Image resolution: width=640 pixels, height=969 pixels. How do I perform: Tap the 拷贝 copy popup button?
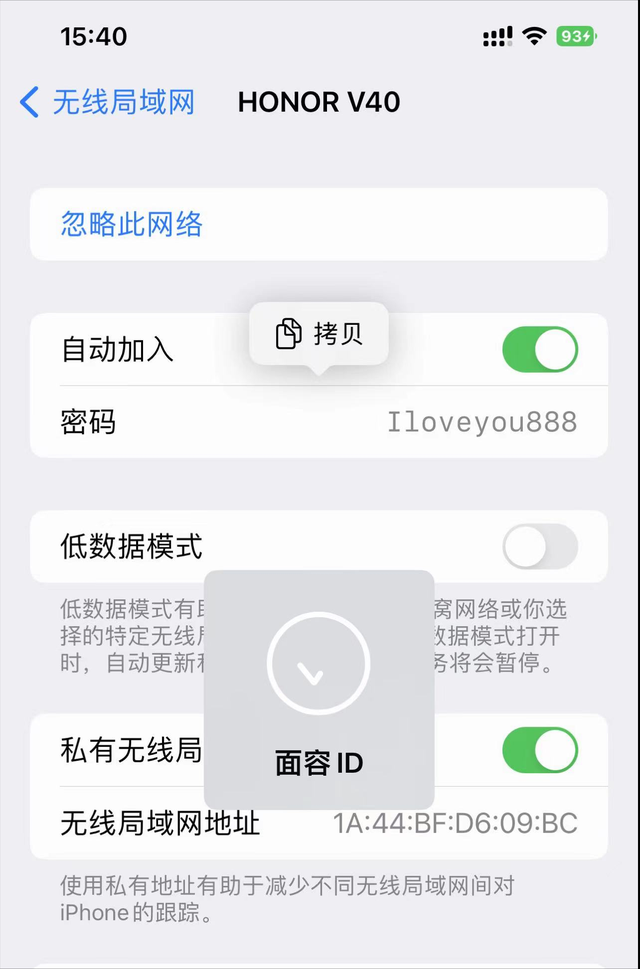319,334
